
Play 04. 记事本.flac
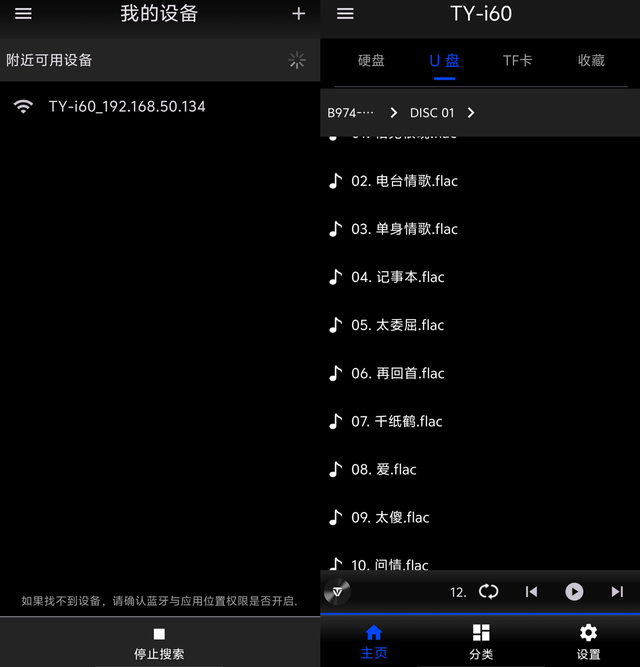[x=397, y=277]
